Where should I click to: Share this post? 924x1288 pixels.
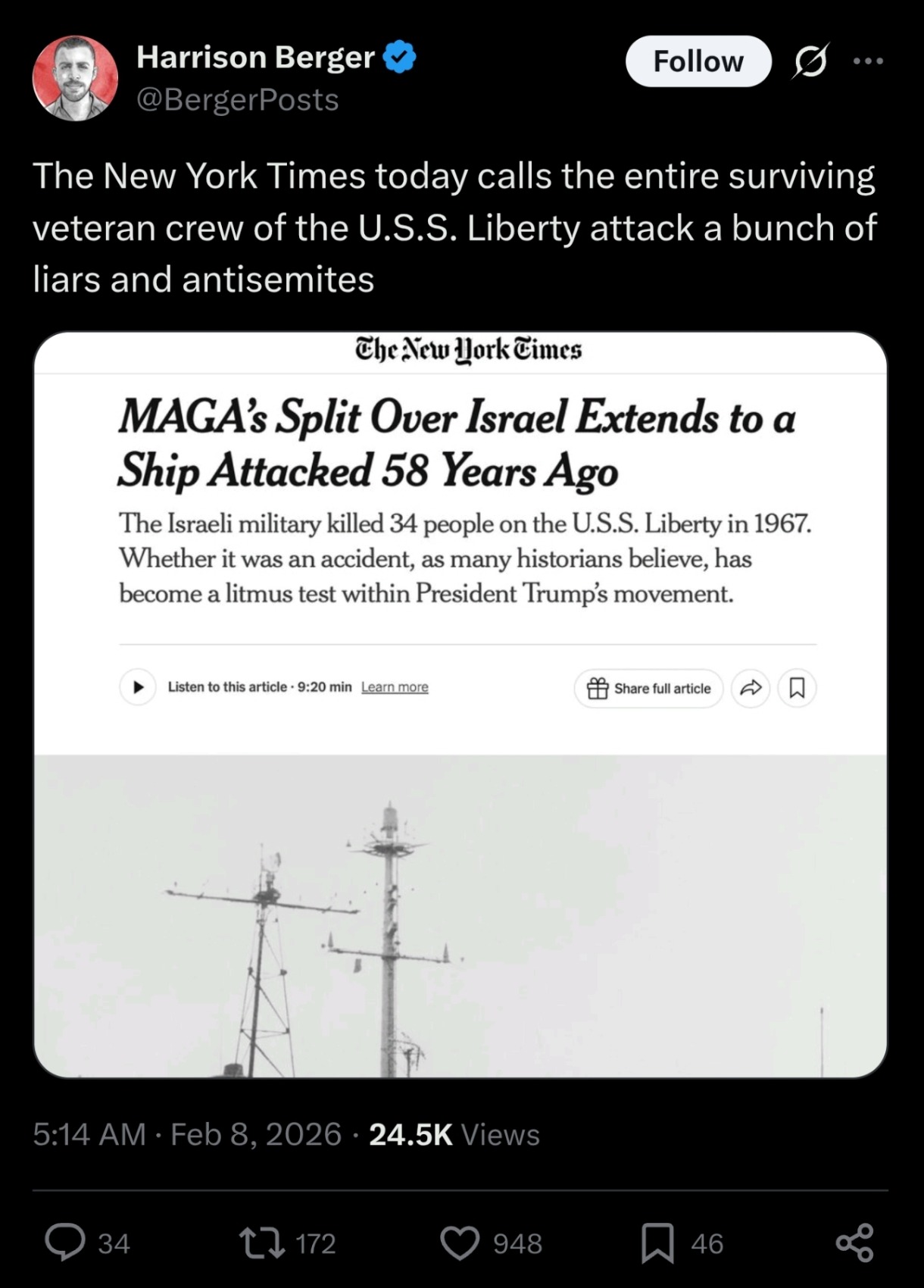coord(854,1243)
